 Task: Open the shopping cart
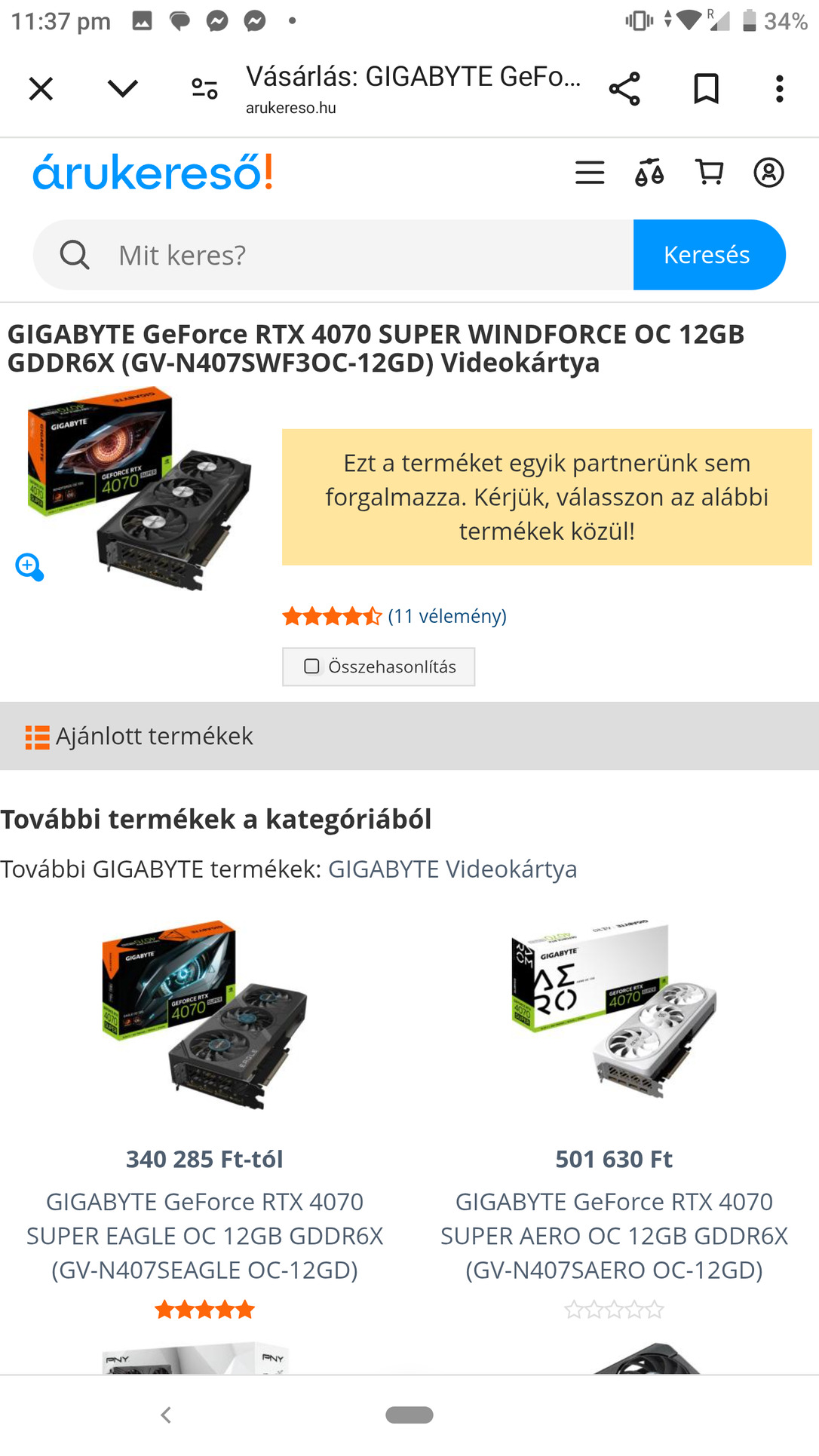[x=709, y=173]
